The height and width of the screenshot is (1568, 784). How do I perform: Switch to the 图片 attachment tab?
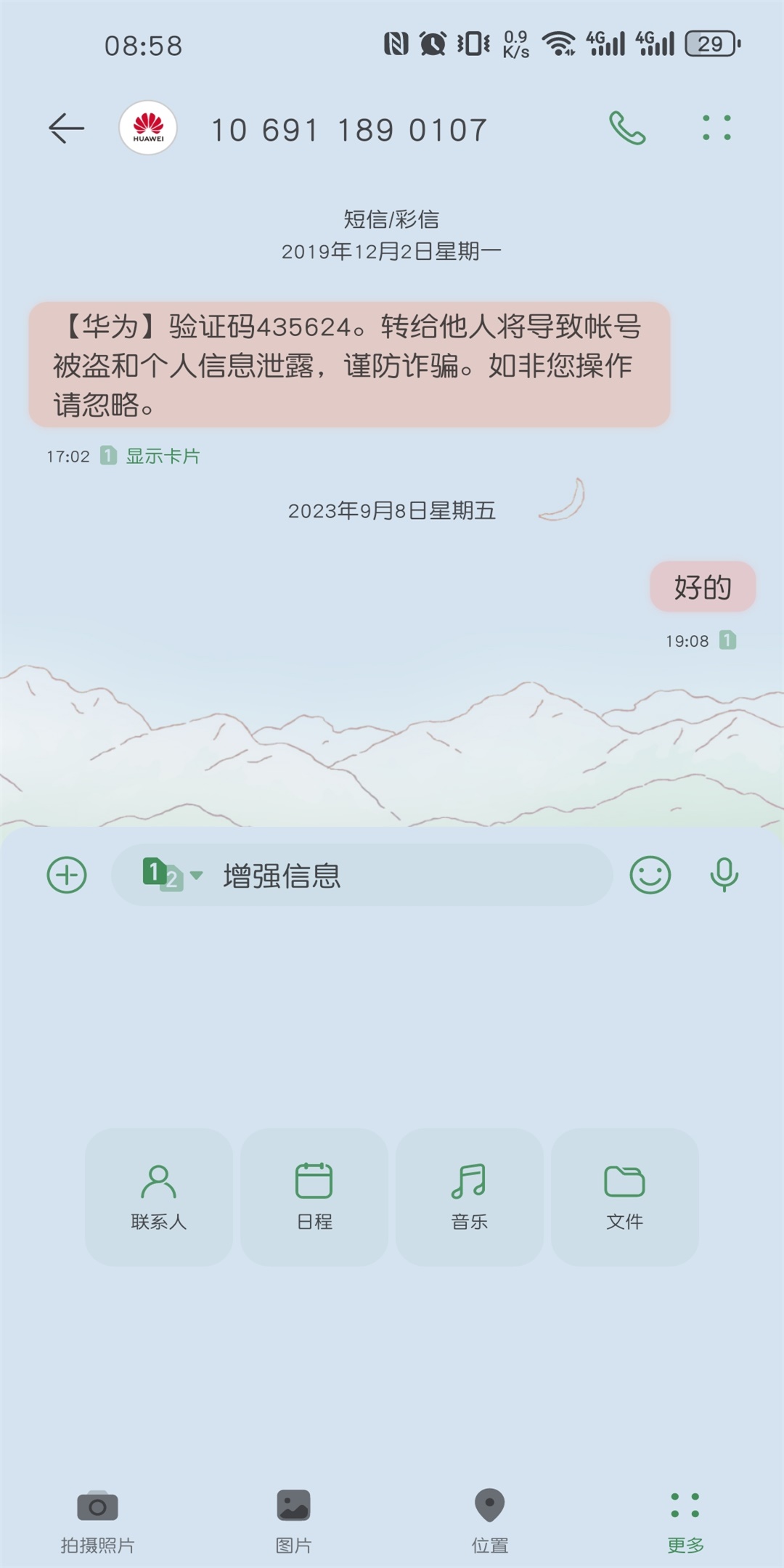click(x=293, y=1520)
